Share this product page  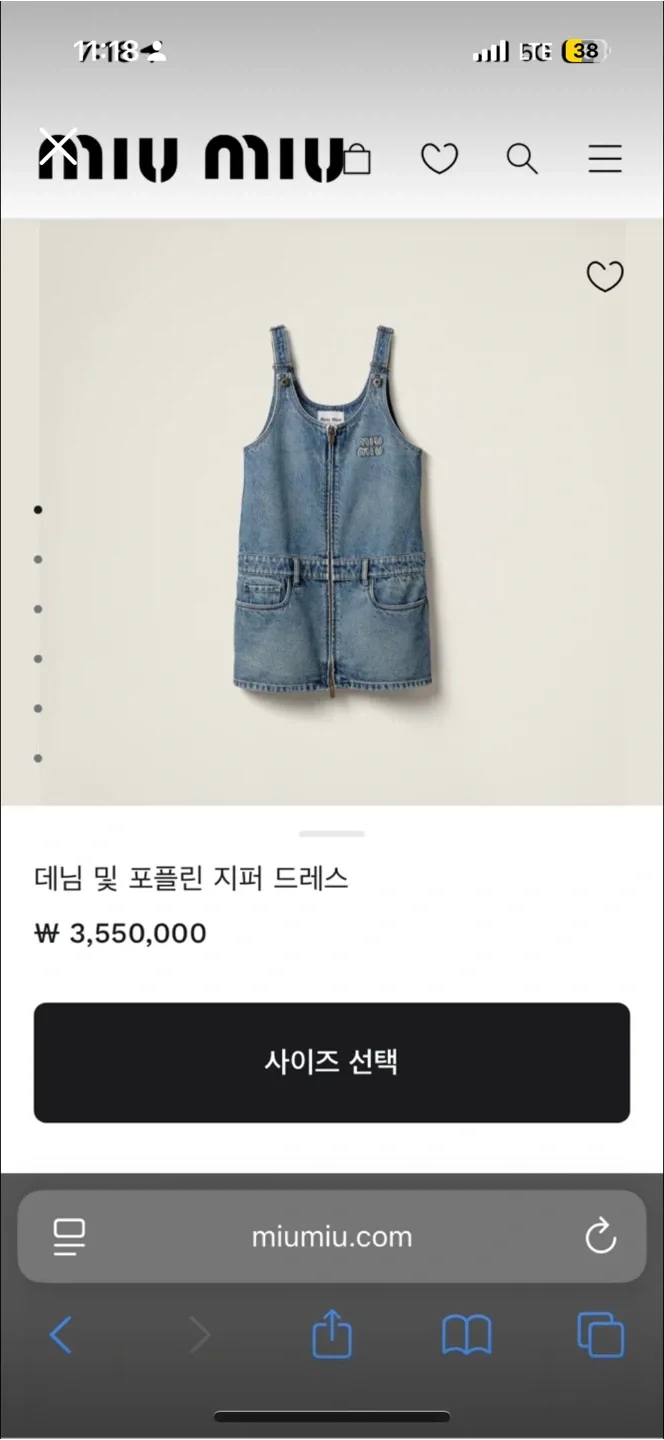[x=332, y=1335]
